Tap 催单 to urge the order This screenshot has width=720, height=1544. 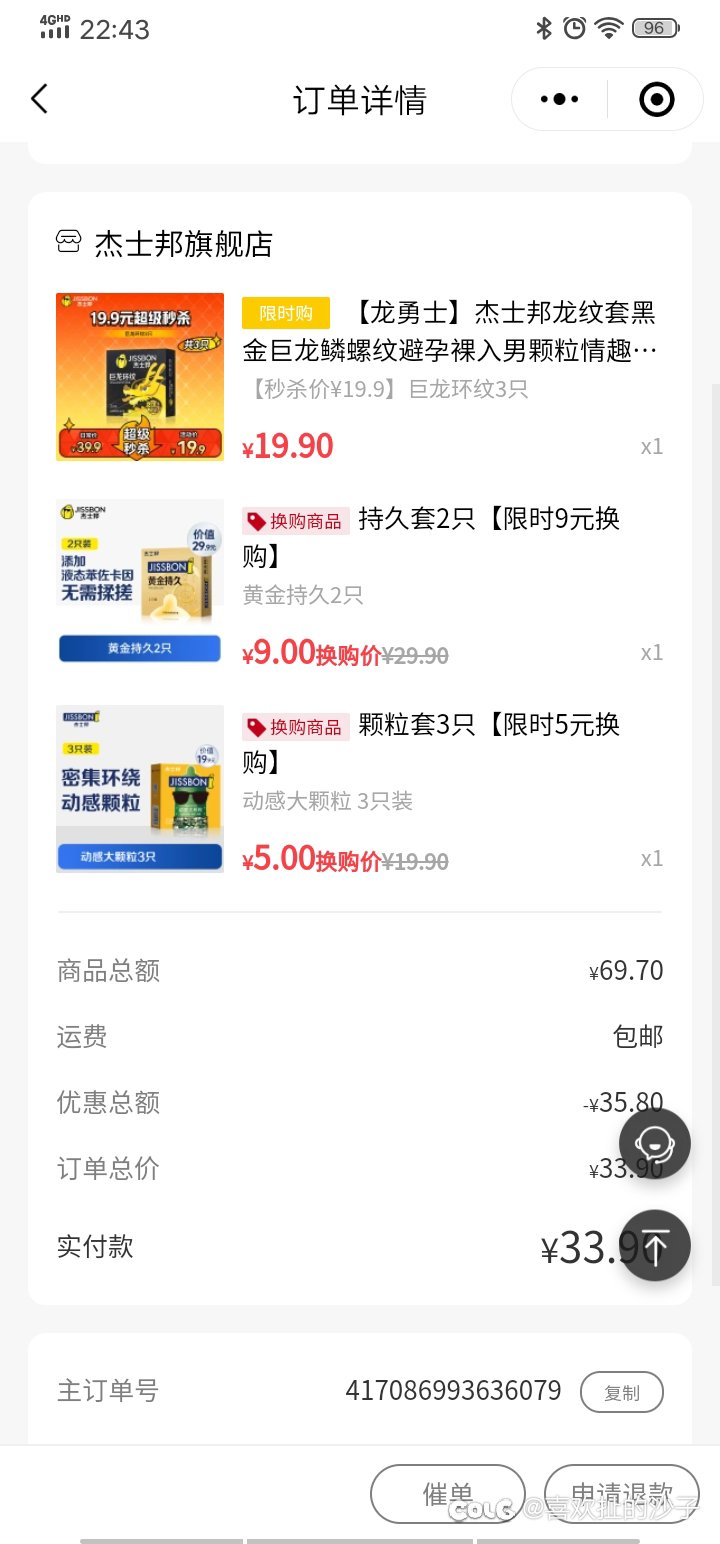click(447, 1494)
